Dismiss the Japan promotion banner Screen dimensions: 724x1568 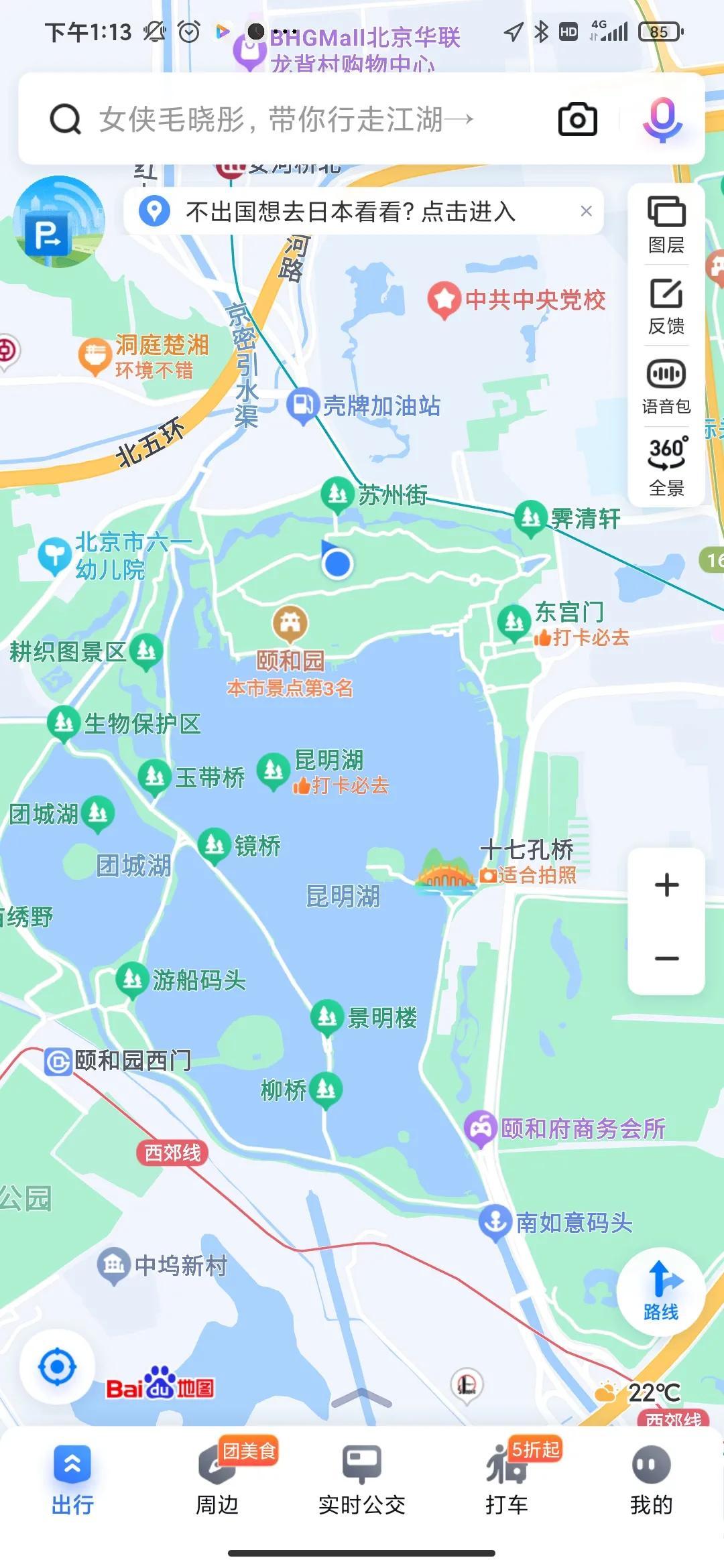pyautogui.click(x=586, y=211)
